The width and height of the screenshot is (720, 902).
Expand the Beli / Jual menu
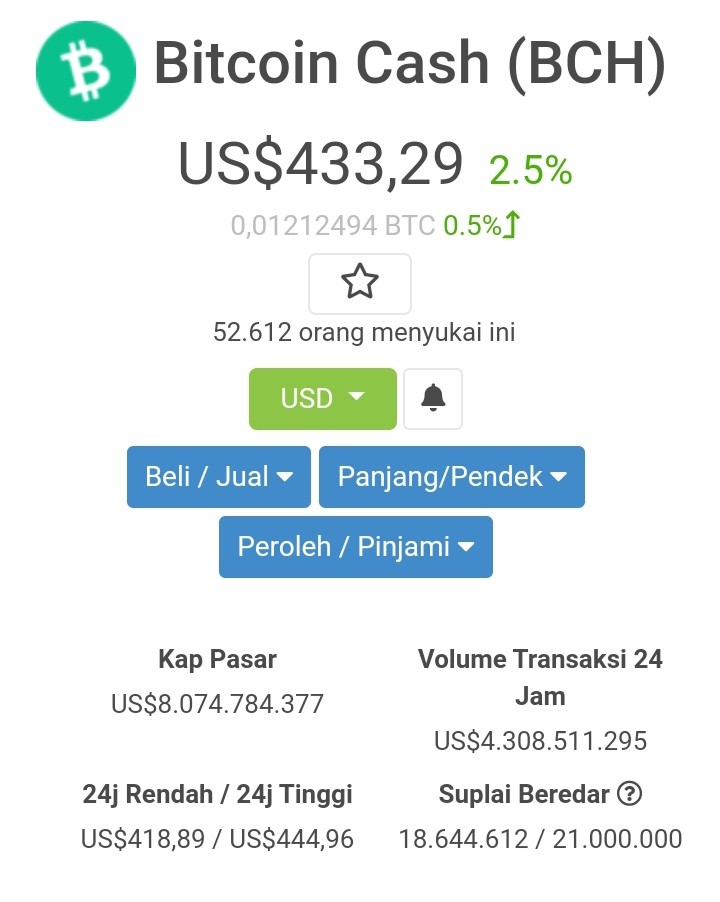(x=219, y=477)
